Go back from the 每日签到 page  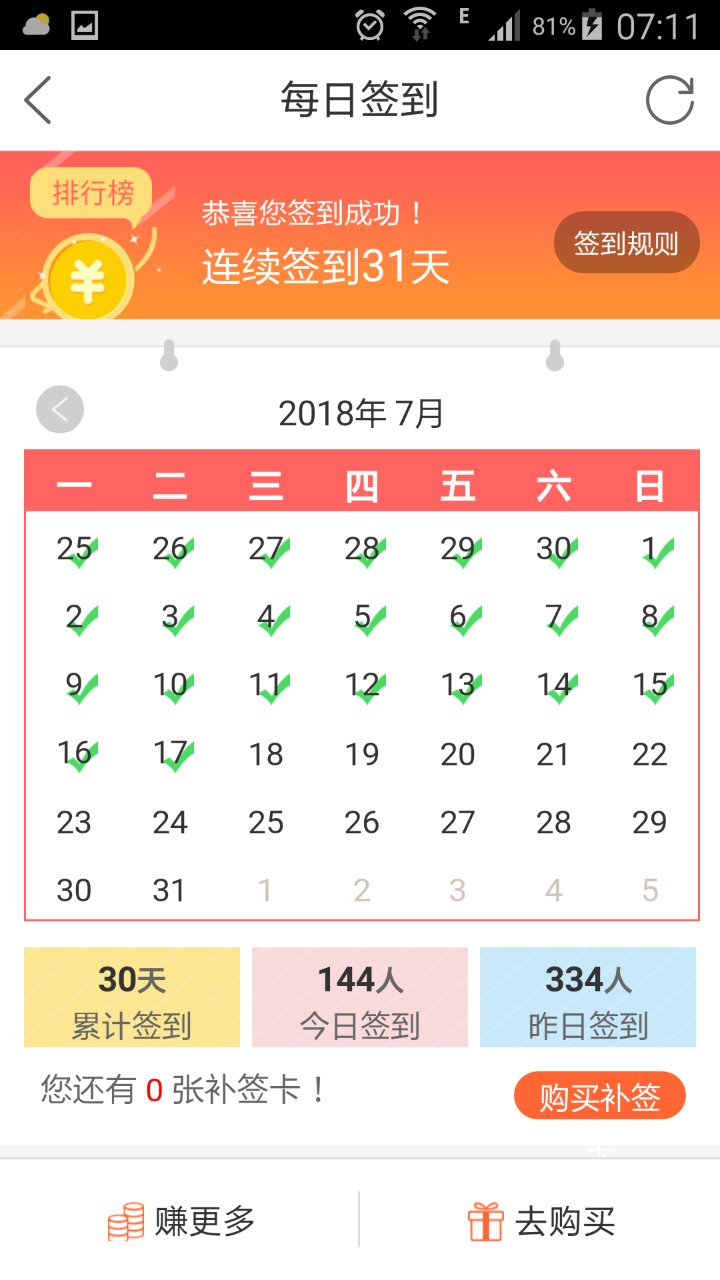38,101
